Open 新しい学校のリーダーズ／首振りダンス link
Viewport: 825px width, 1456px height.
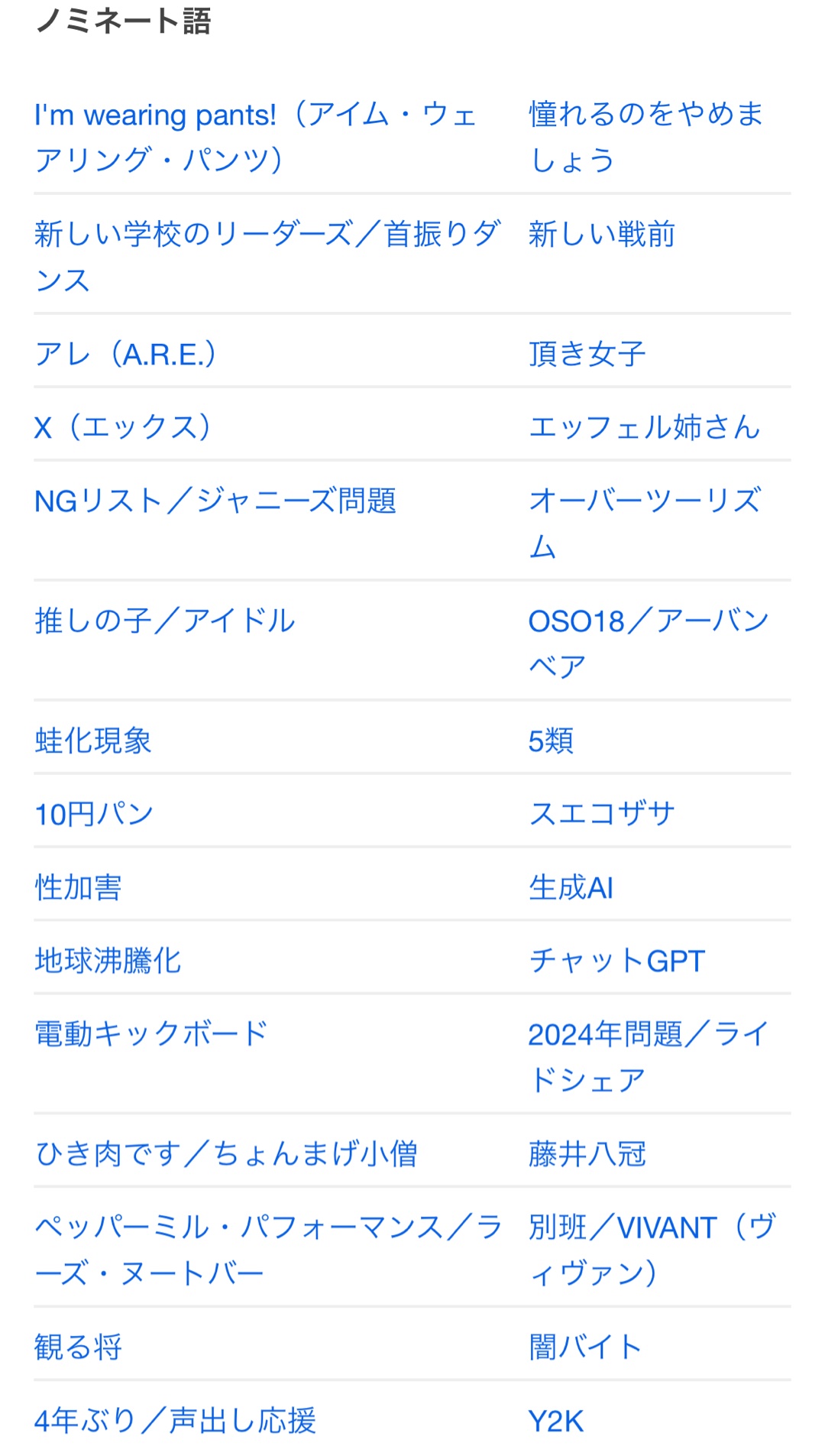[267, 235]
